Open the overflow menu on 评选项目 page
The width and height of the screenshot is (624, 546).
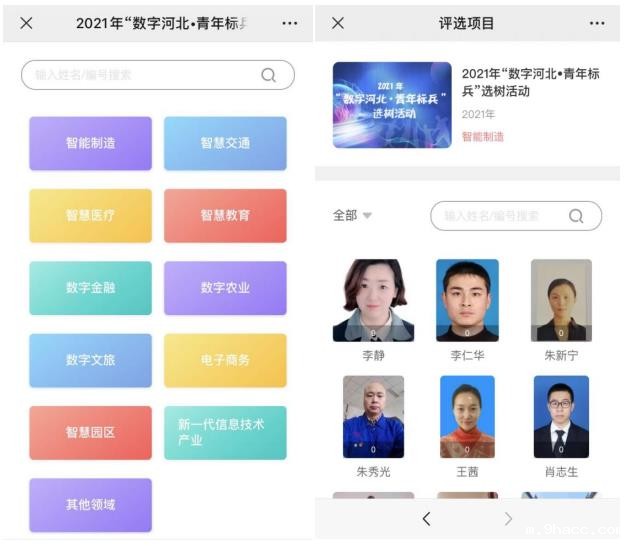597,23
